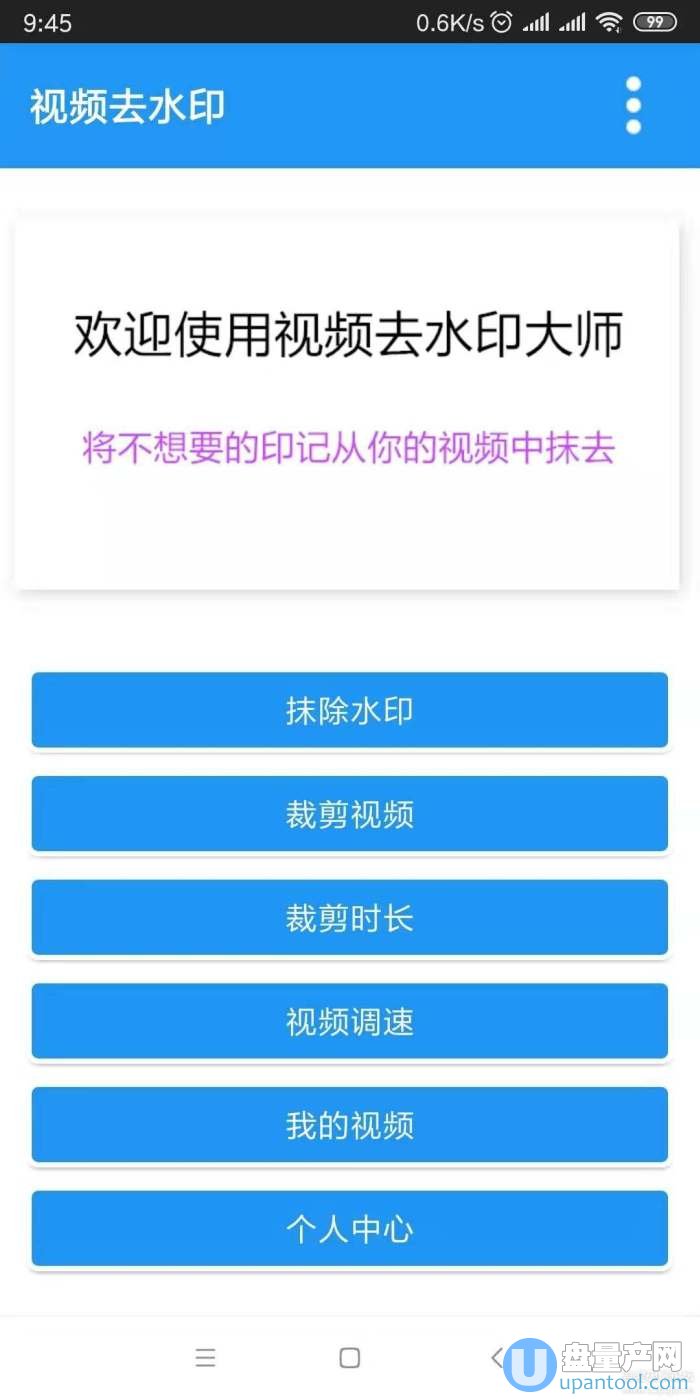Tap the system home button
The height and width of the screenshot is (1400, 700).
pyautogui.click(x=349, y=1357)
